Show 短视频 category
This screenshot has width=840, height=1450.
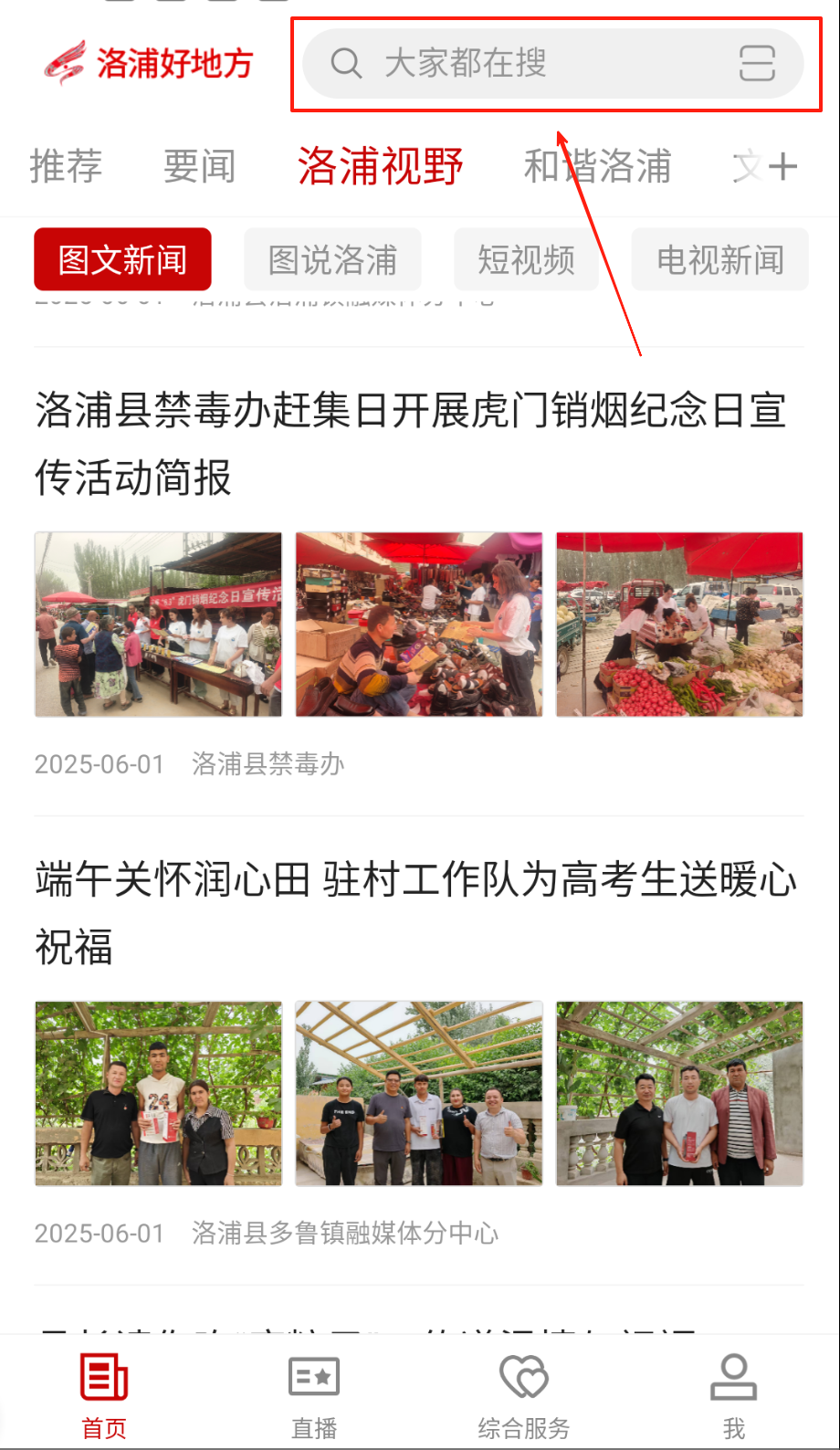tap(526, 260)
